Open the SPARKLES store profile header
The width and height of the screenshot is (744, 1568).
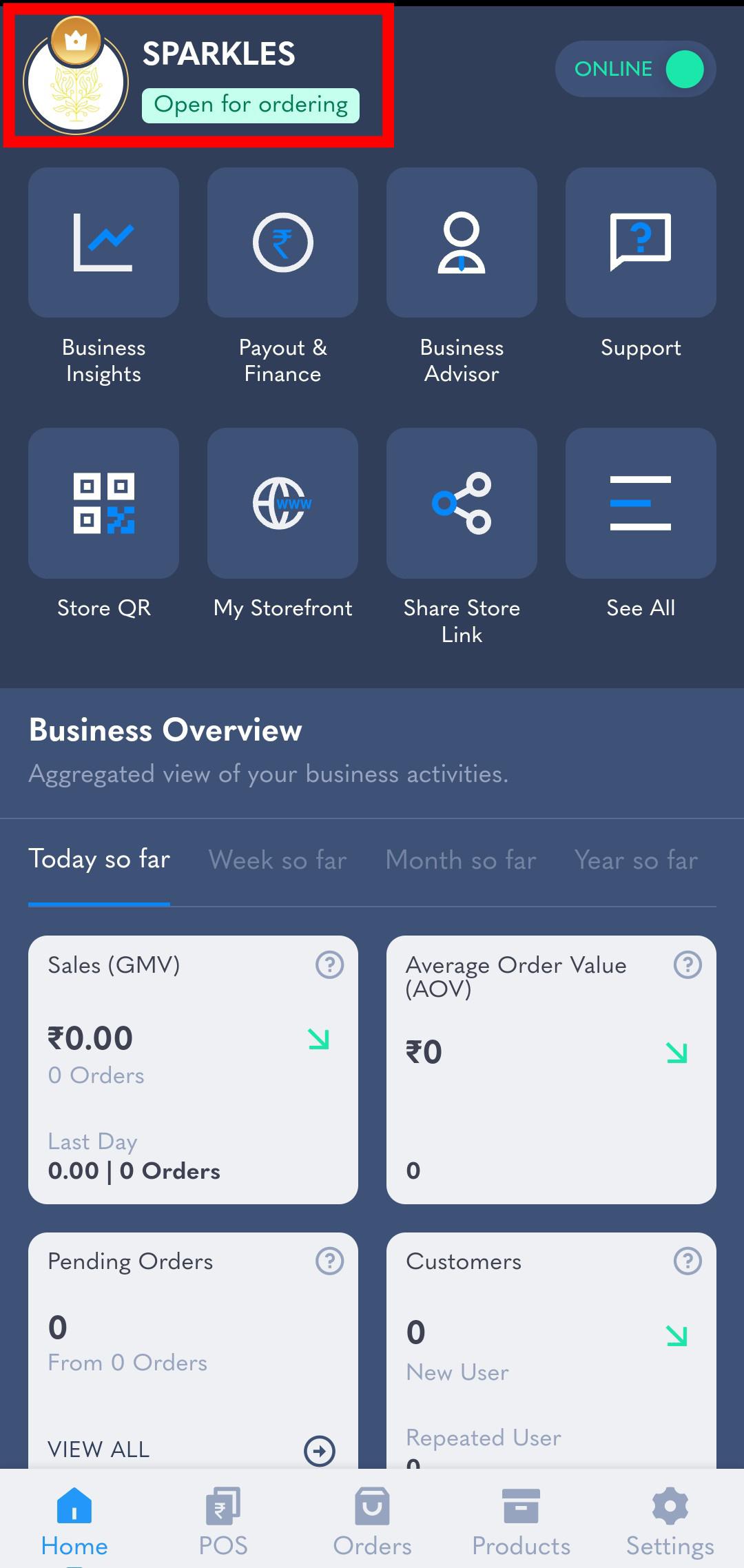(198, 76)
